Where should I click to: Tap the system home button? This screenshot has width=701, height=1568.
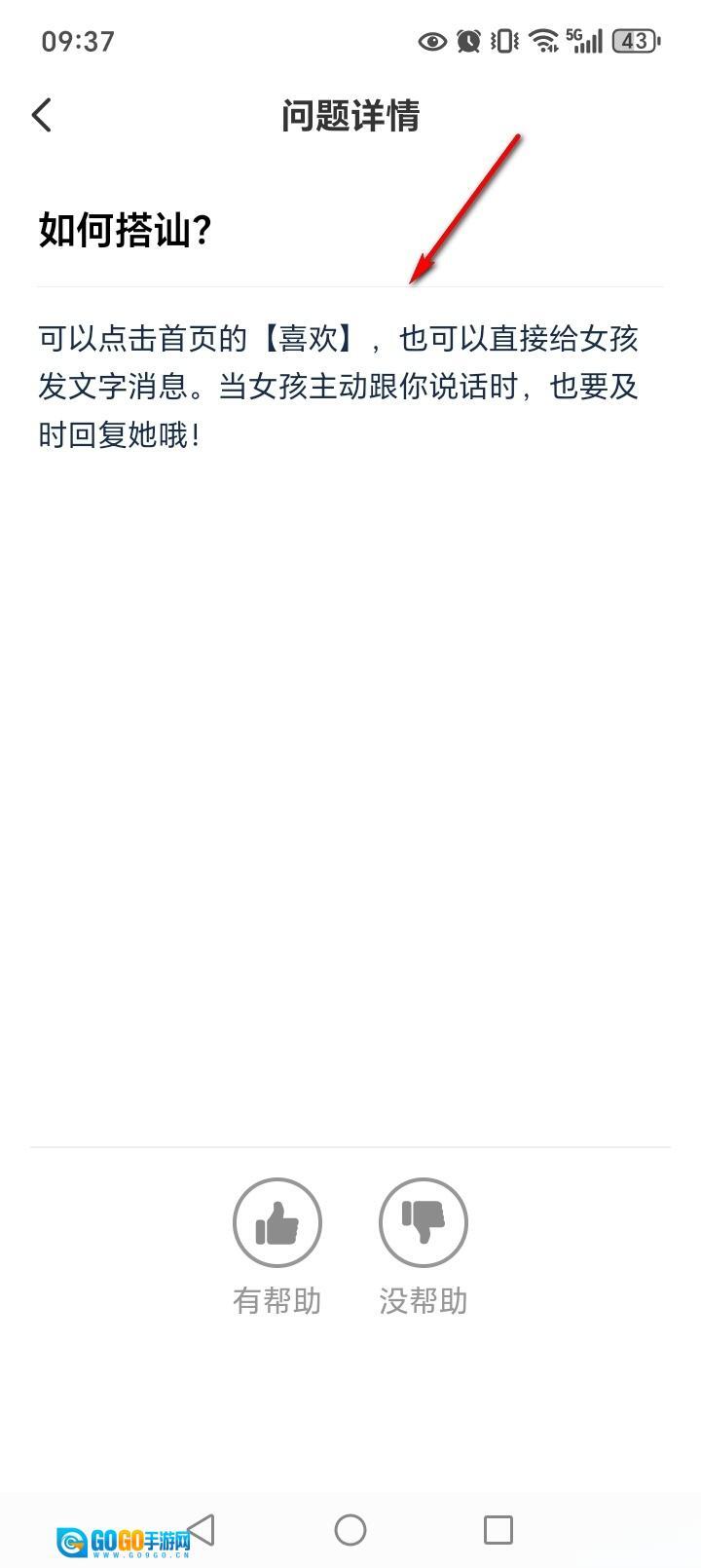pos(350,1530)
